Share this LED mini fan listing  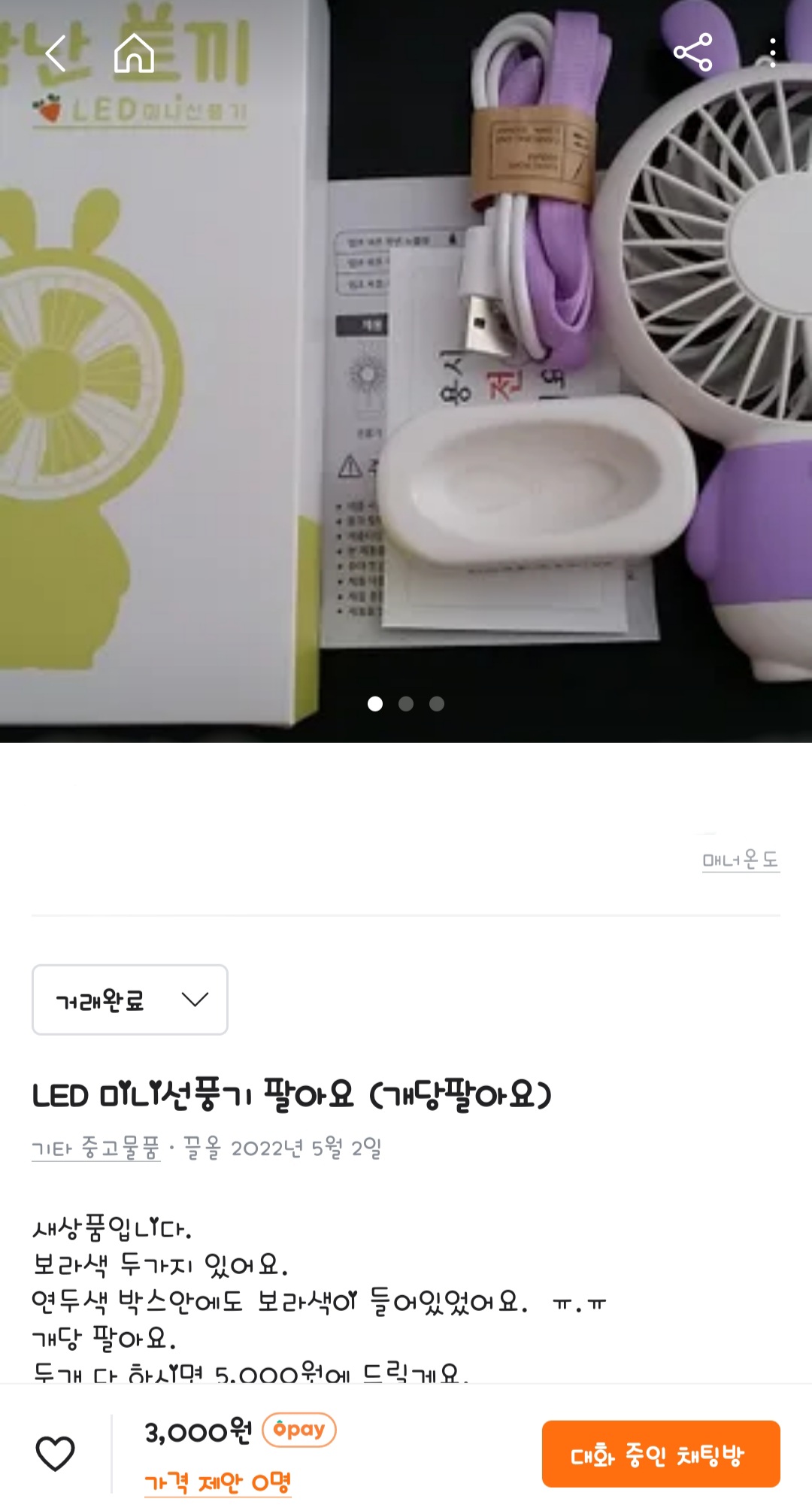[x=692, y=53]
